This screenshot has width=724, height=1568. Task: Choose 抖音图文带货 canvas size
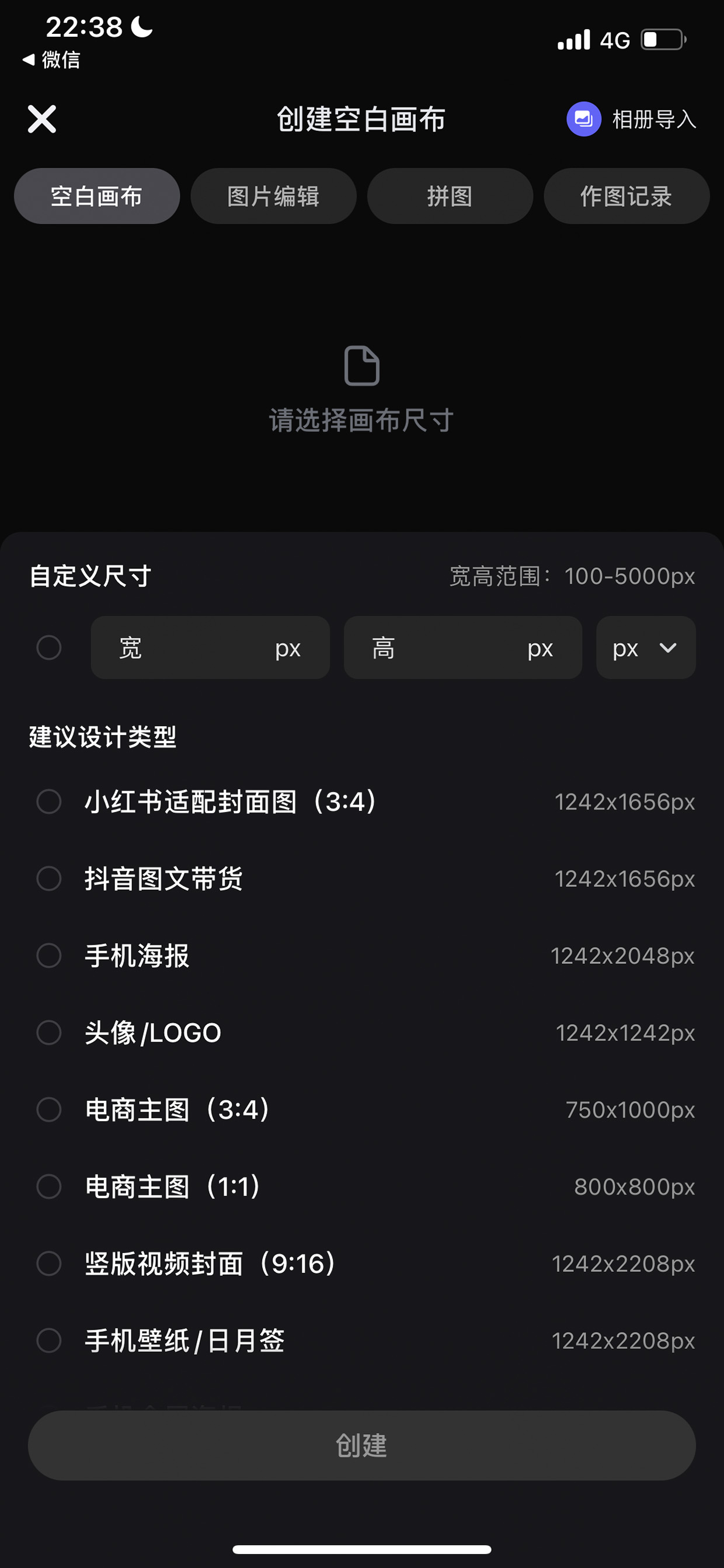click(x=362, y=878)
